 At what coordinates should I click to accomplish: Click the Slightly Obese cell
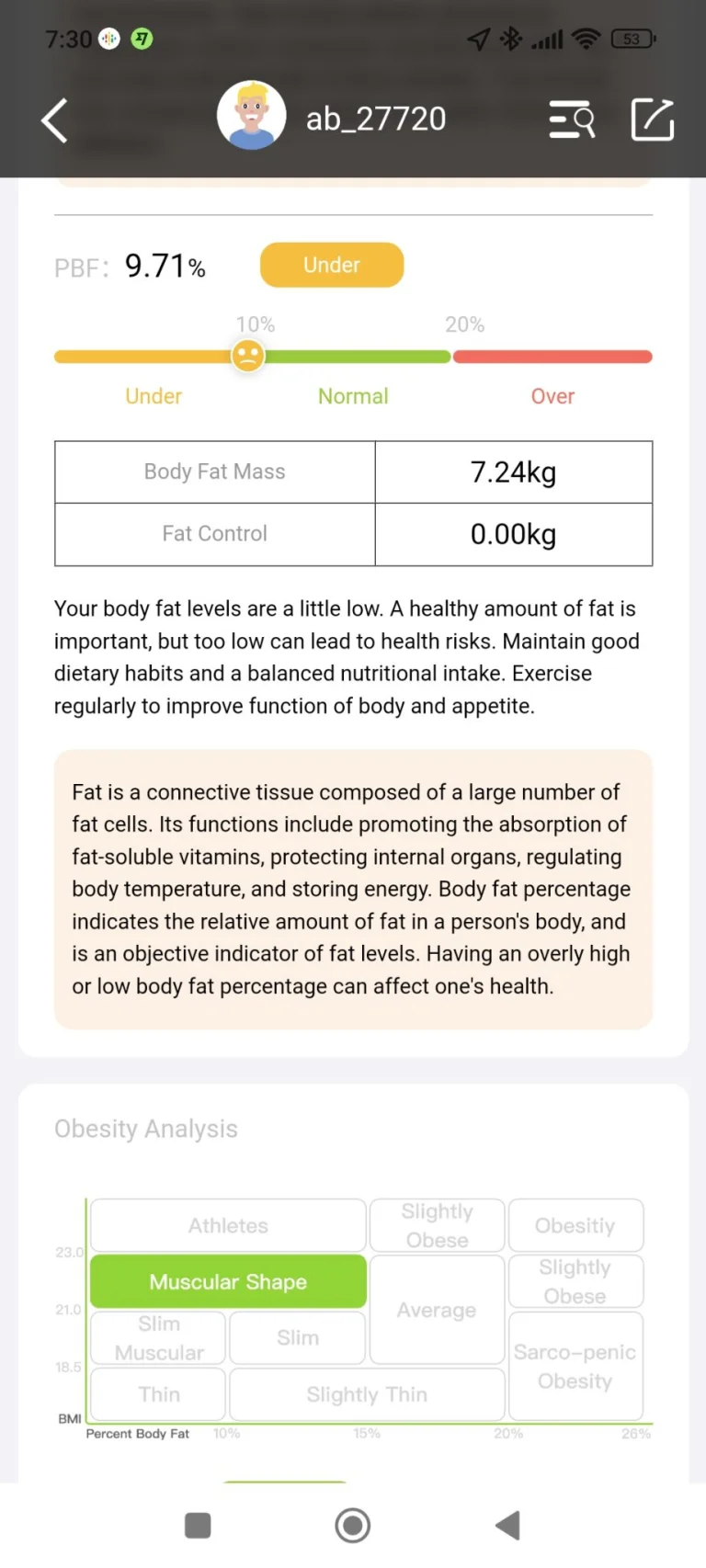click(x=437, y=1225)
